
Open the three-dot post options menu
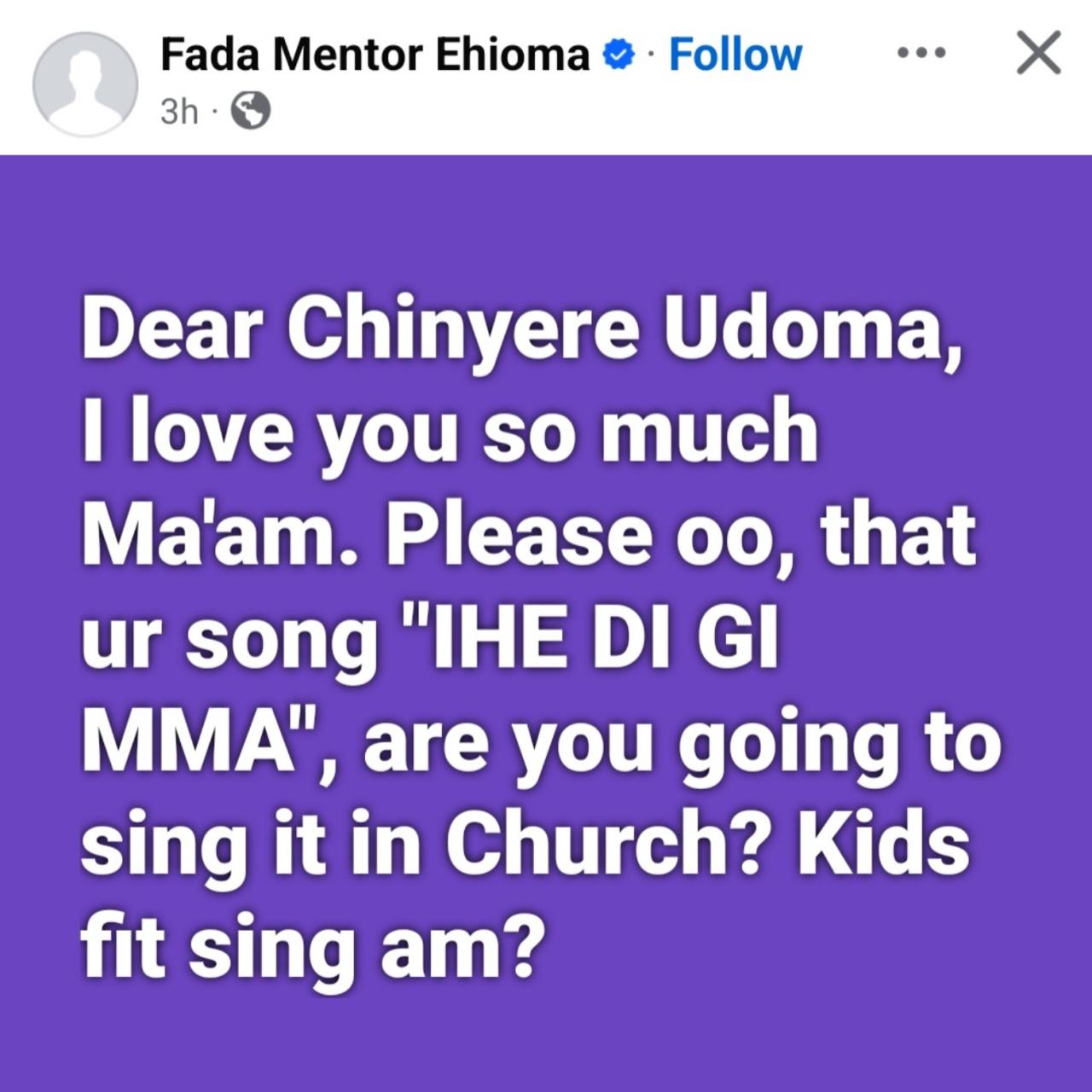[922, 54]
